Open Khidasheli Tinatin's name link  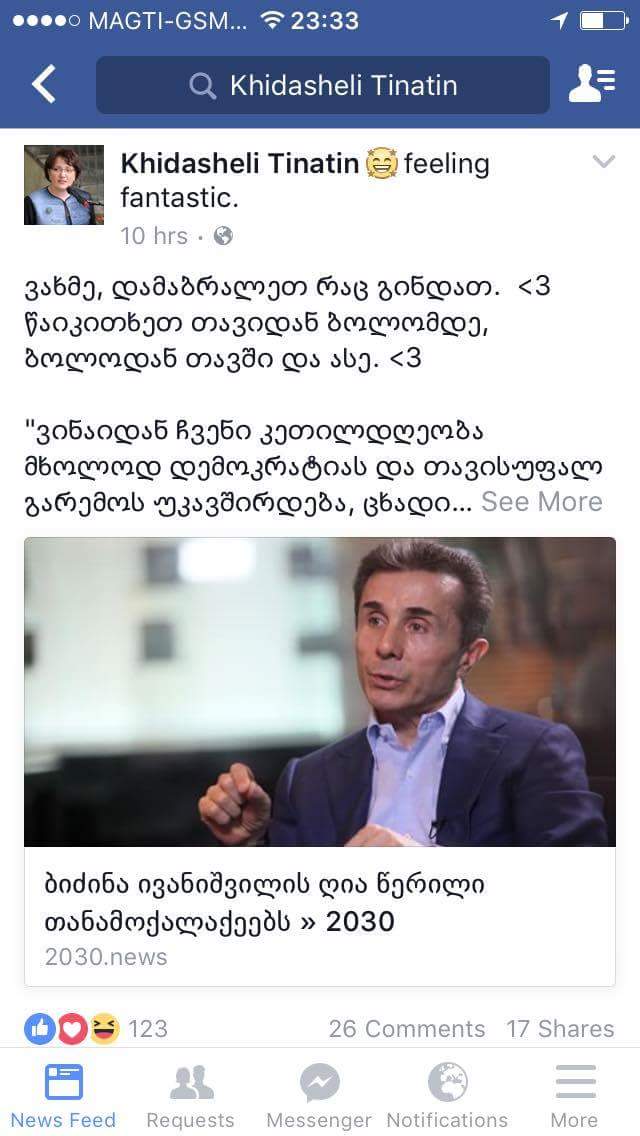click(239, 163)
